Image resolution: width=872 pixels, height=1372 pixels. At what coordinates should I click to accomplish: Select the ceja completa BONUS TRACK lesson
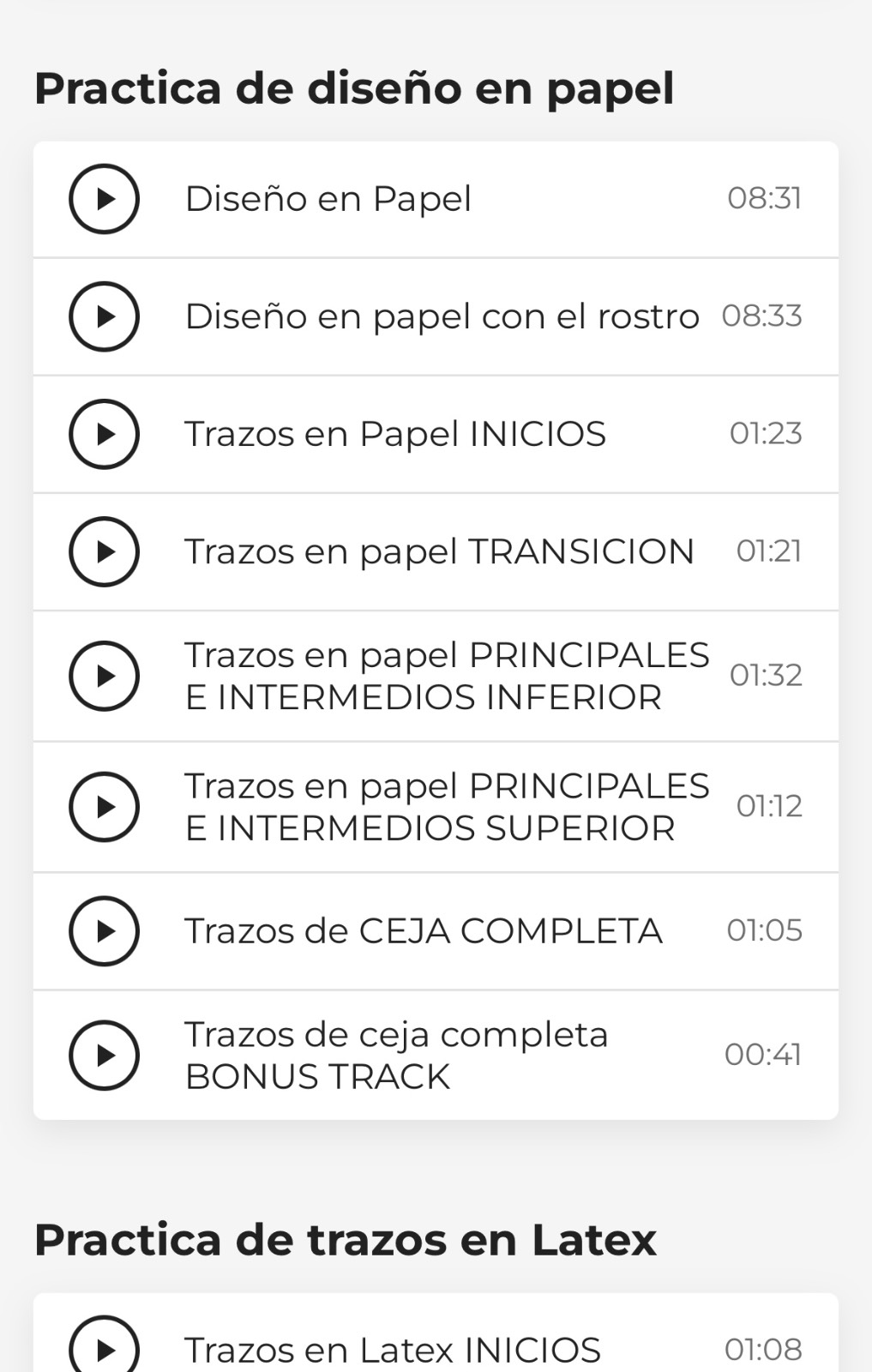[104, 1055]
